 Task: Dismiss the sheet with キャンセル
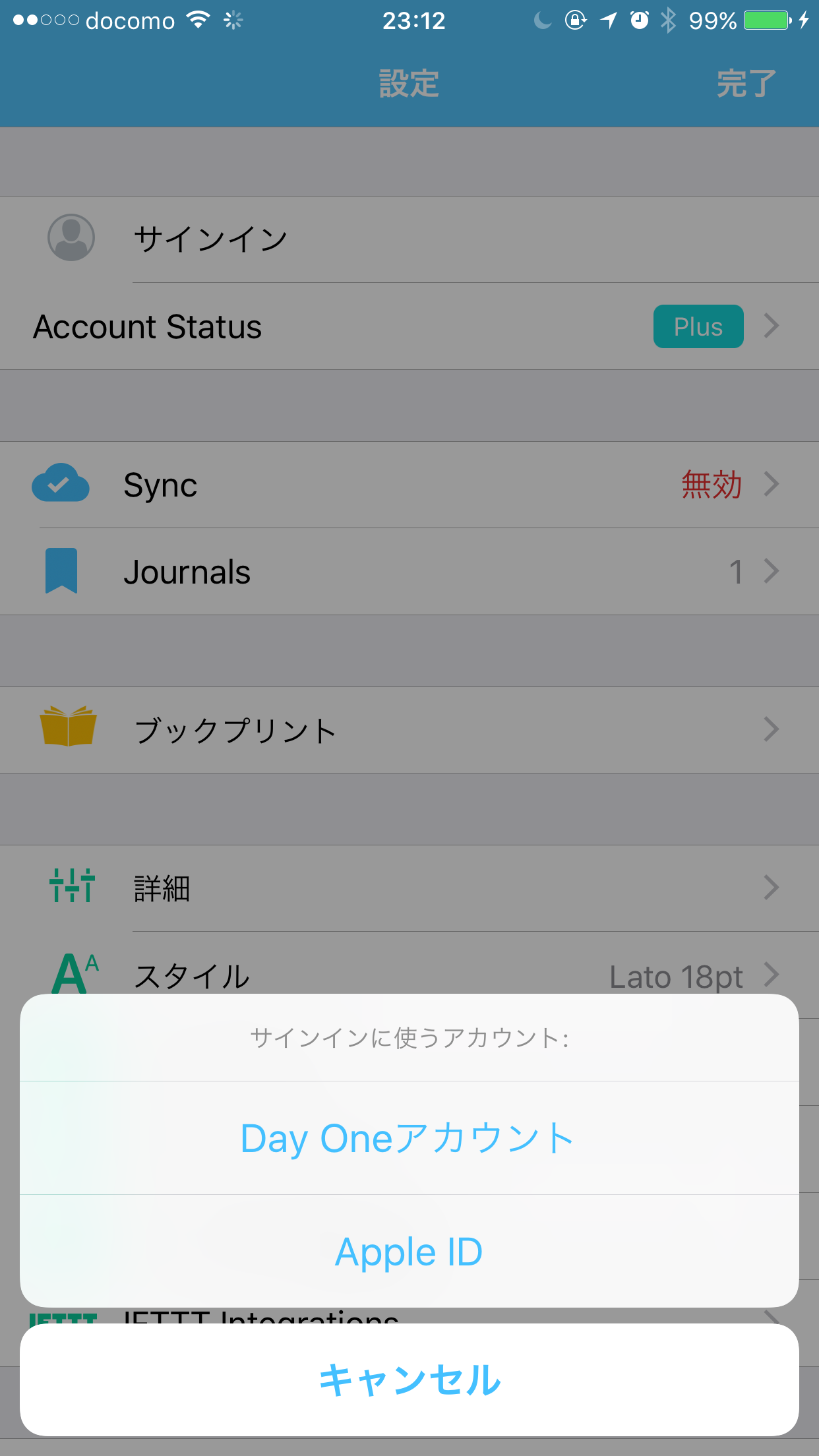409,1380
